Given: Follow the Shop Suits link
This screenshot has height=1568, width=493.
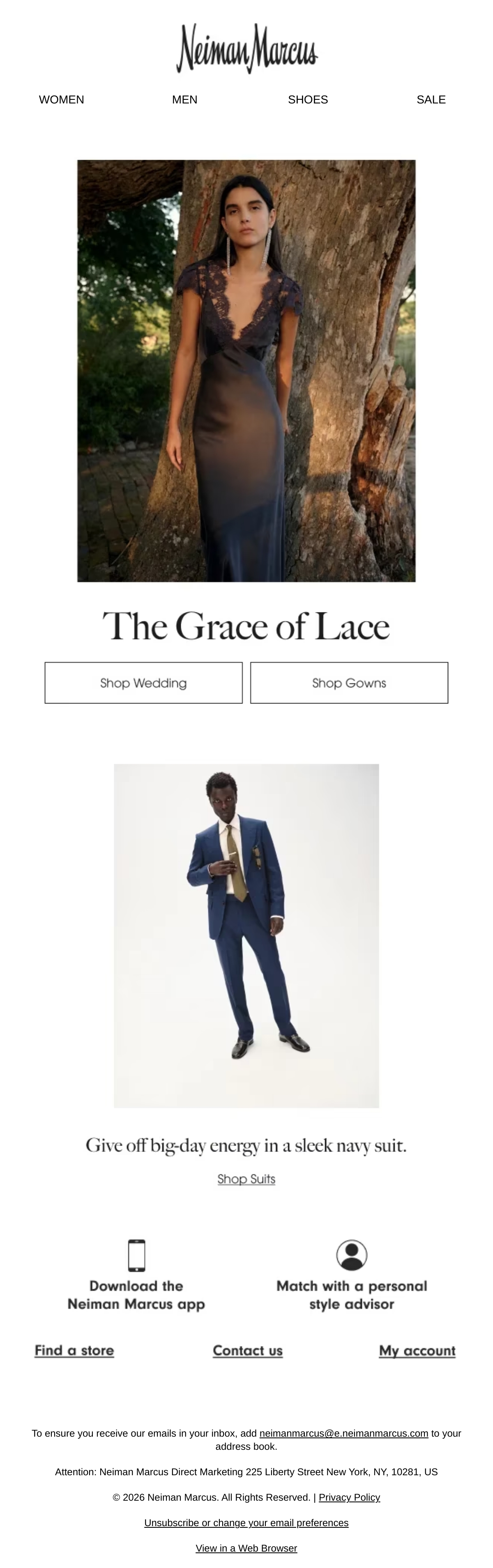Looking at the screenshot, I should tap(246, 1179).
